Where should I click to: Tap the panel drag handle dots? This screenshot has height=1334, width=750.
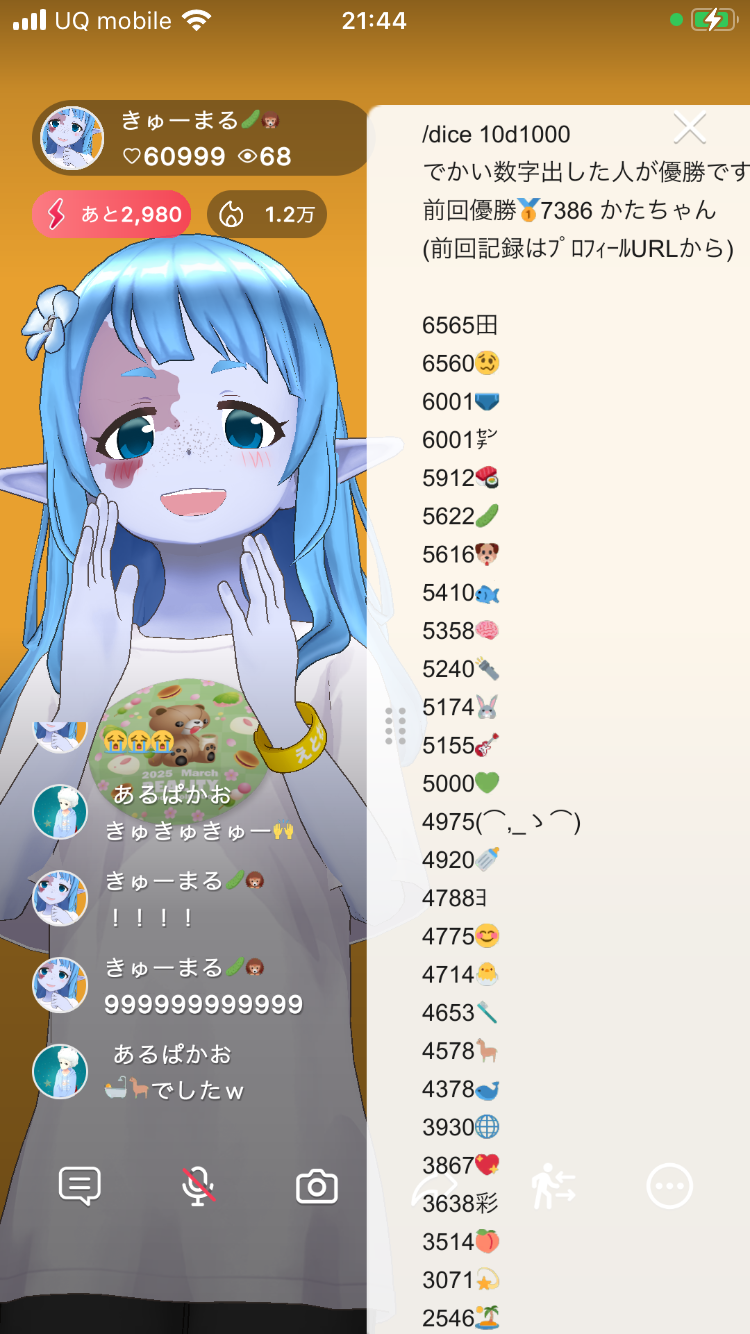click(395, 726)
